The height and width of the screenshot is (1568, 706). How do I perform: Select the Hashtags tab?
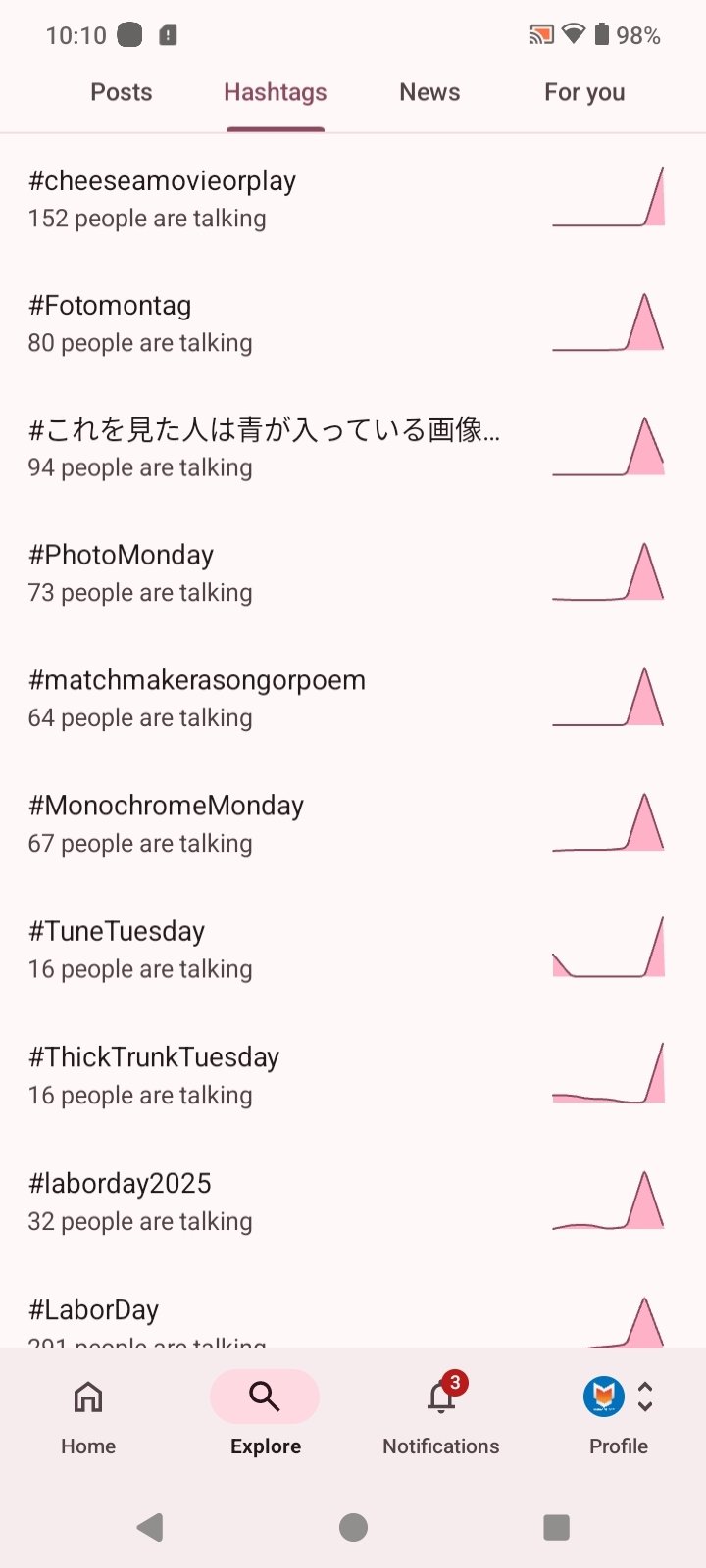275,92
